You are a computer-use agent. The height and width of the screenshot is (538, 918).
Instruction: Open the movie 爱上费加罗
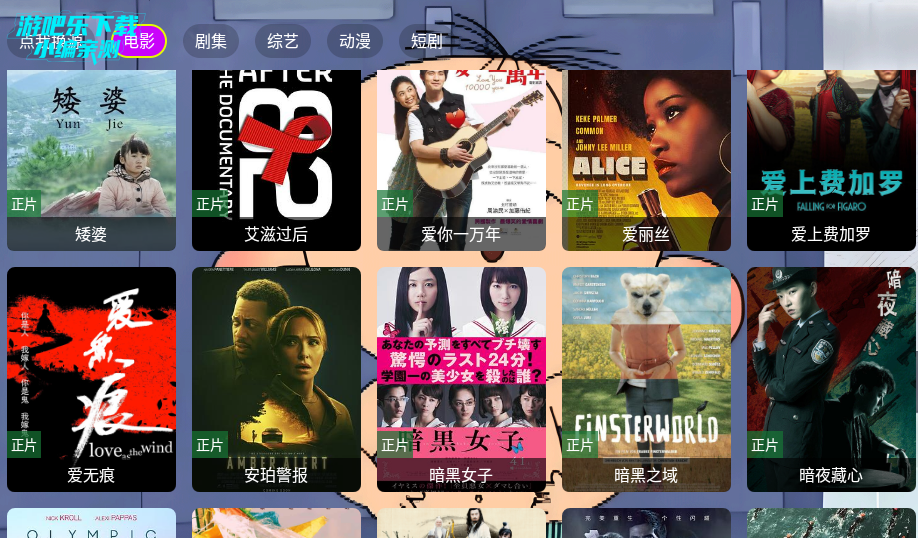tap(831, 160)
